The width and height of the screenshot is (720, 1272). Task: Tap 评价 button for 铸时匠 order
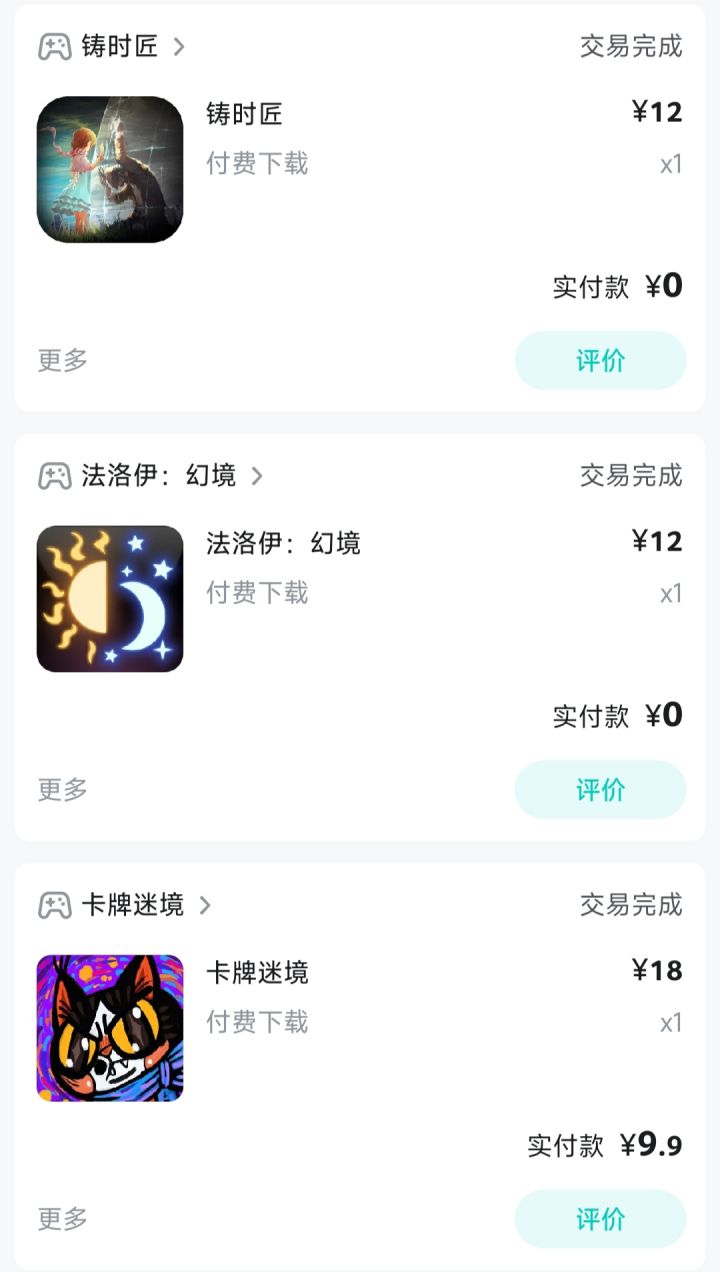tap(600, 360)
